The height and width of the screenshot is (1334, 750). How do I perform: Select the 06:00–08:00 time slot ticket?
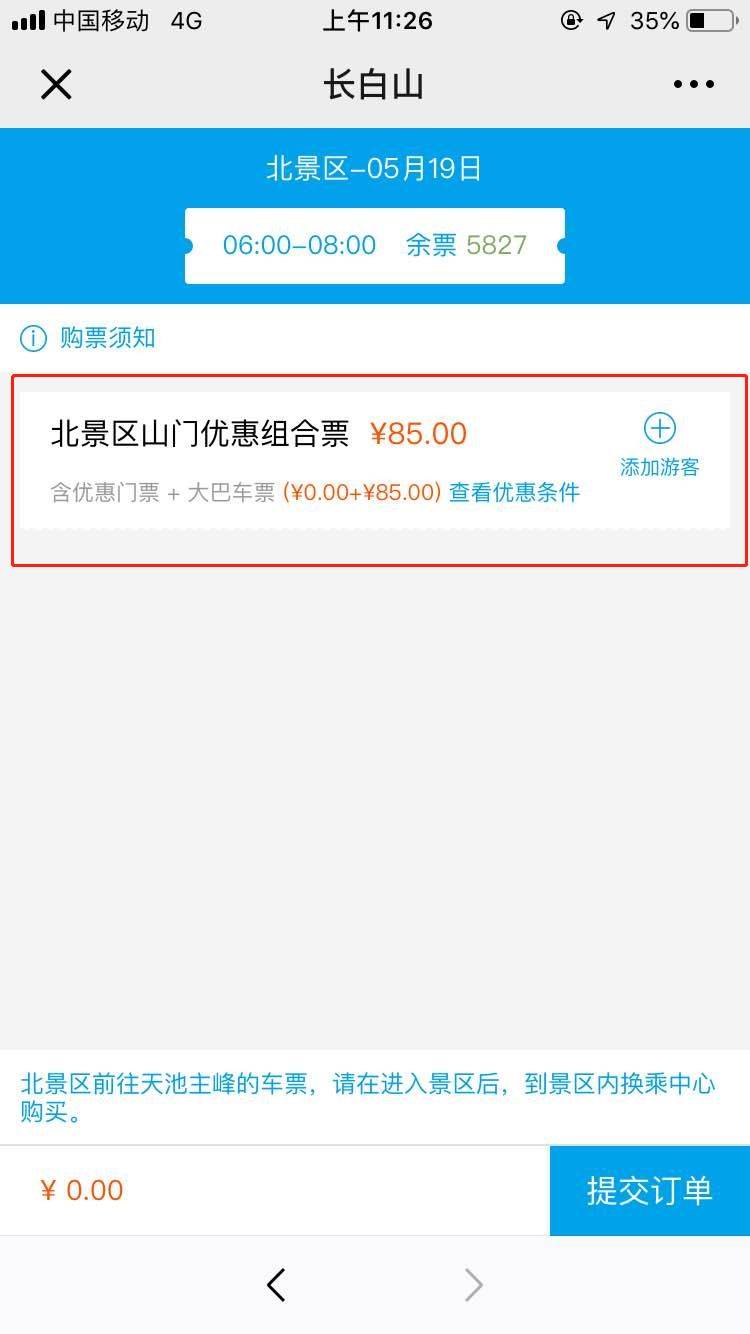coord(375,246)
